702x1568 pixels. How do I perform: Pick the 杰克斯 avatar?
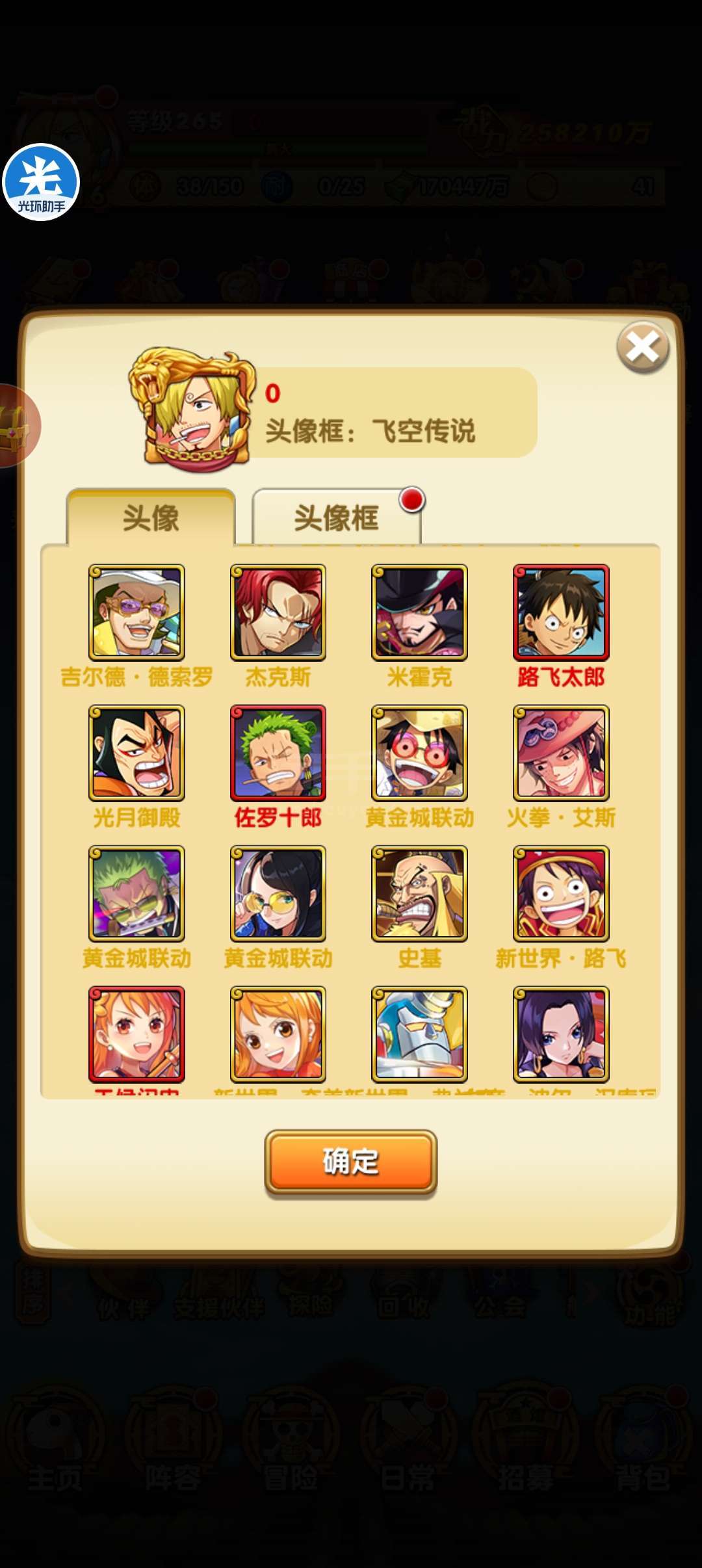click(278, 612)
